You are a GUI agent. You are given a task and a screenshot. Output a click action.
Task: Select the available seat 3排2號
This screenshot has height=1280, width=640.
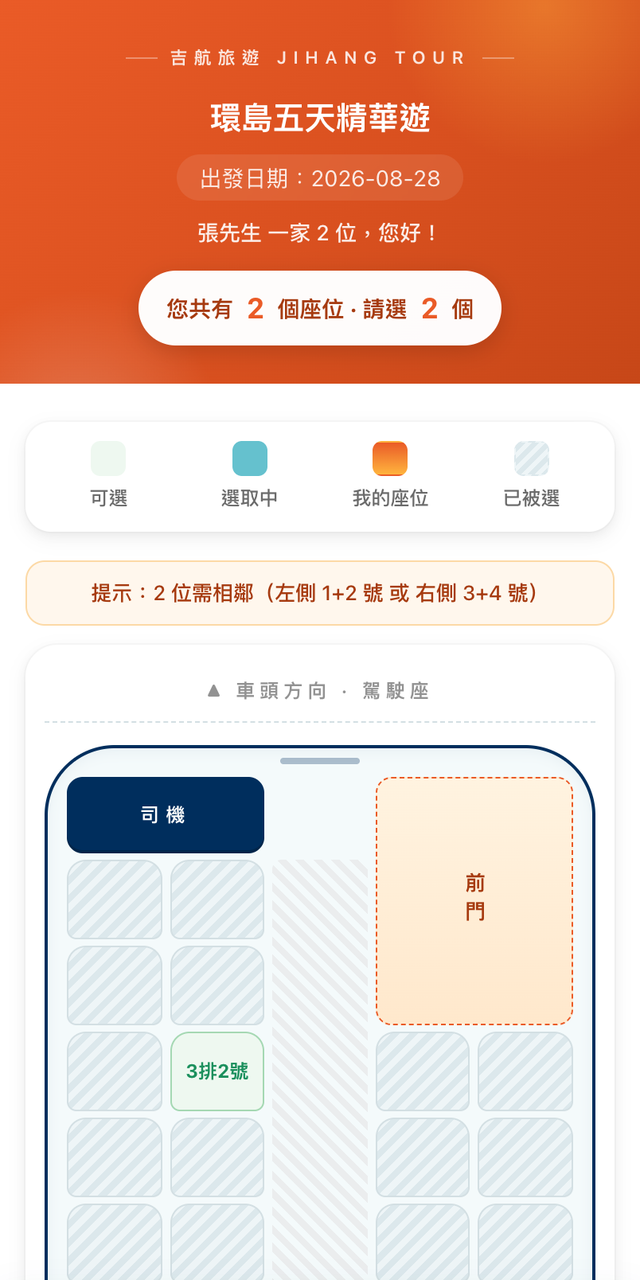217,1071
